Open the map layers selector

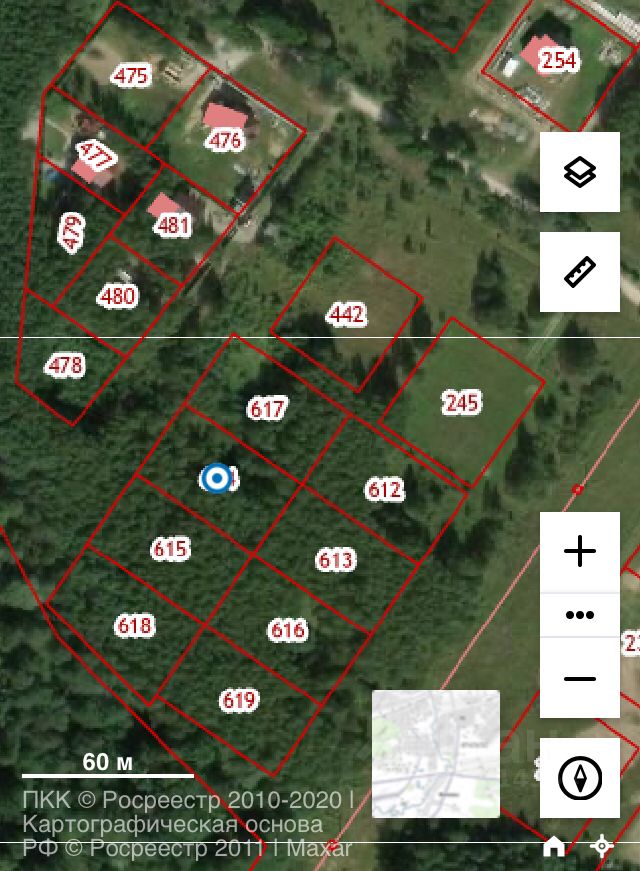click(x=580, y=172)
